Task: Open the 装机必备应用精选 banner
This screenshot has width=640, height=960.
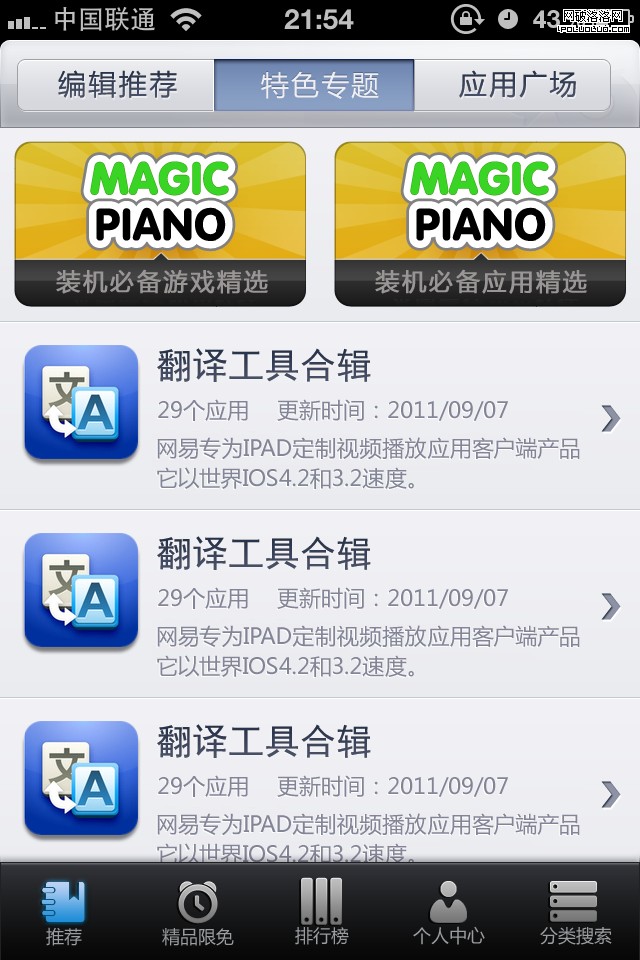Action: click(x=480, y=224)
